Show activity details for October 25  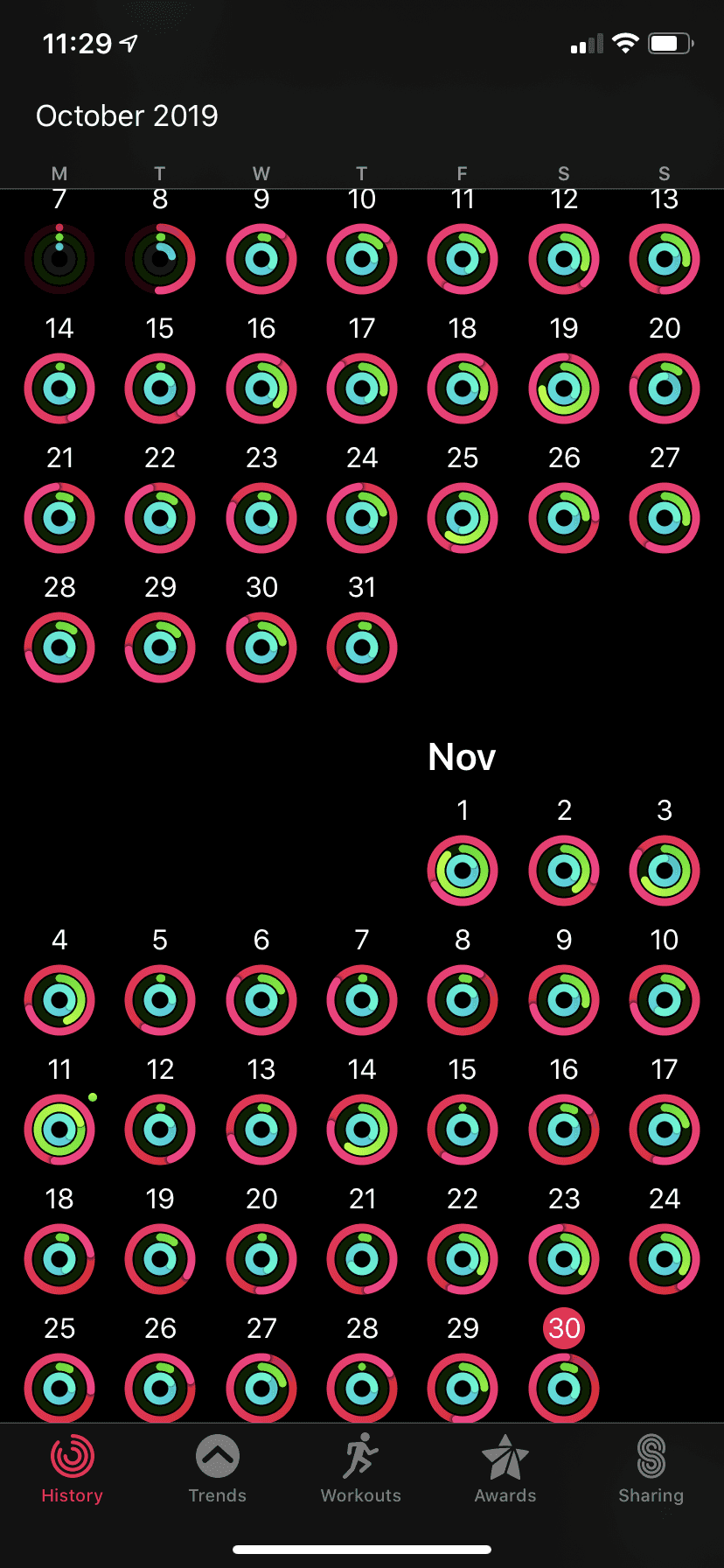coord(463,518)
